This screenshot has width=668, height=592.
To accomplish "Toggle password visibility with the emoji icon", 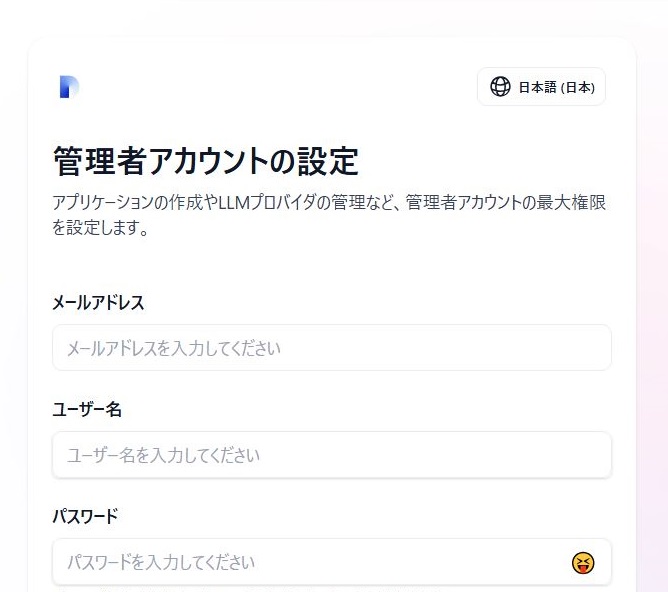I will pyautogui.click(x=583, y=563).
